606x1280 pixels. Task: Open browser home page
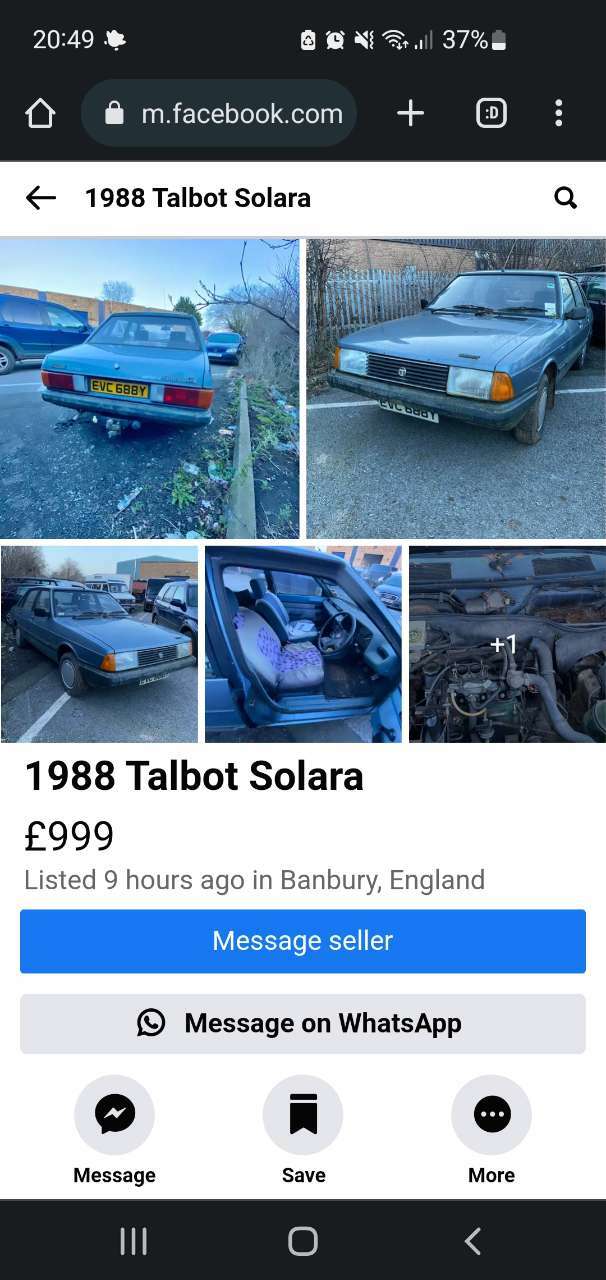40,114
